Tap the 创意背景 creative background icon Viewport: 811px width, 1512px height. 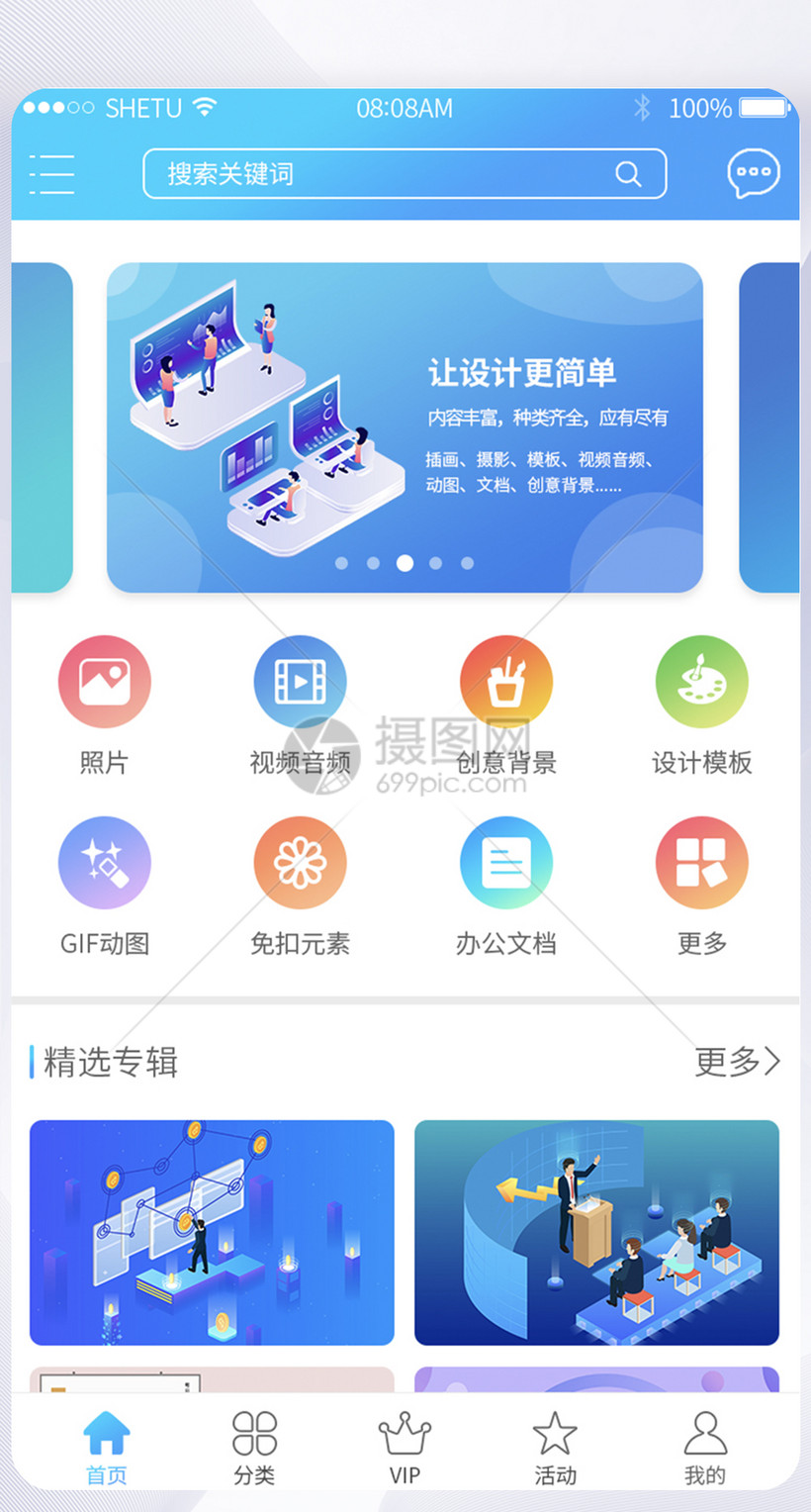pyautogui.click(x=506, y=680)
